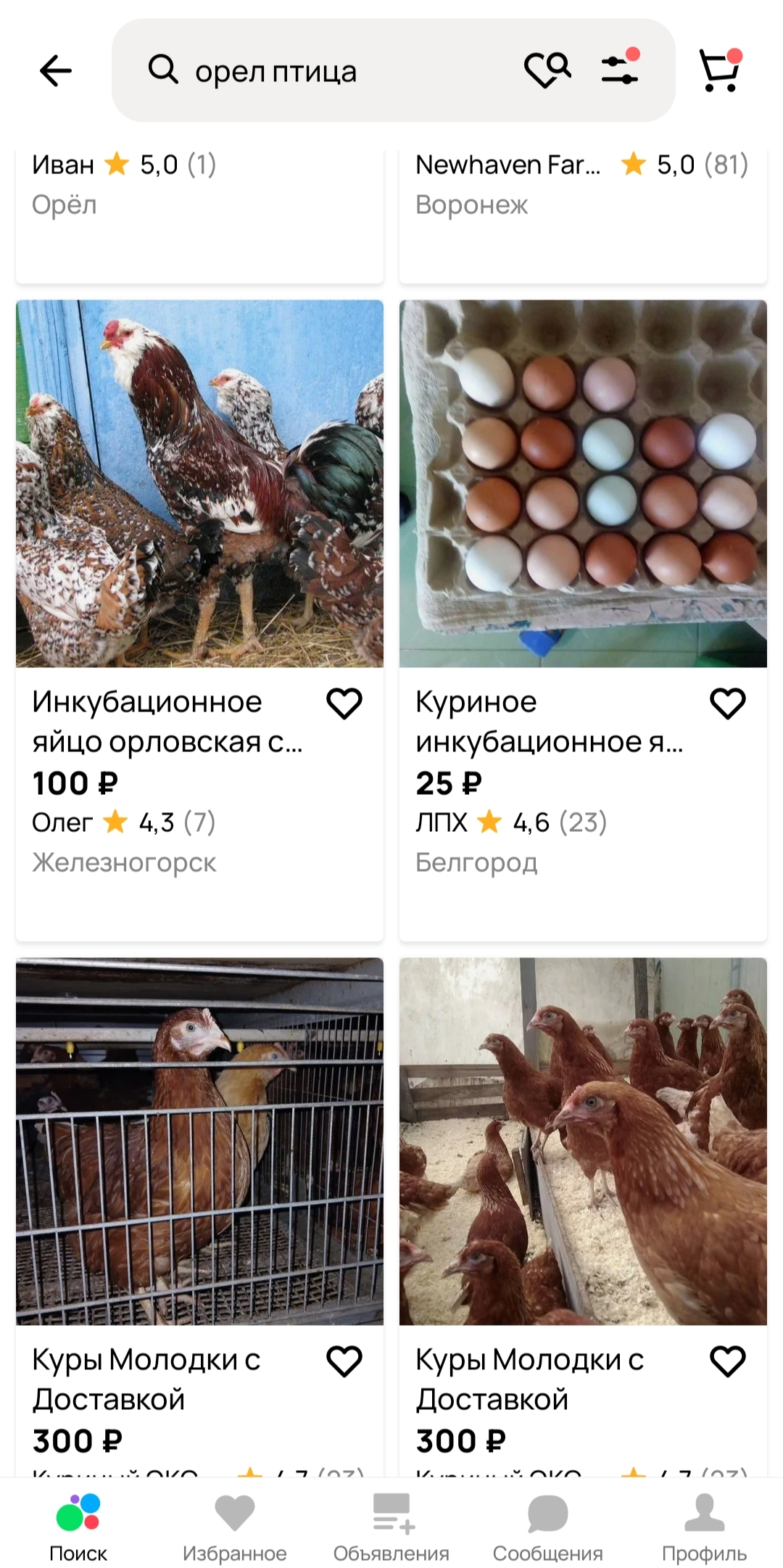Open the 'Инкубационное яйцо орловская' listing by Олег
Screen dimensions: 783x1568
coord(199,484)
